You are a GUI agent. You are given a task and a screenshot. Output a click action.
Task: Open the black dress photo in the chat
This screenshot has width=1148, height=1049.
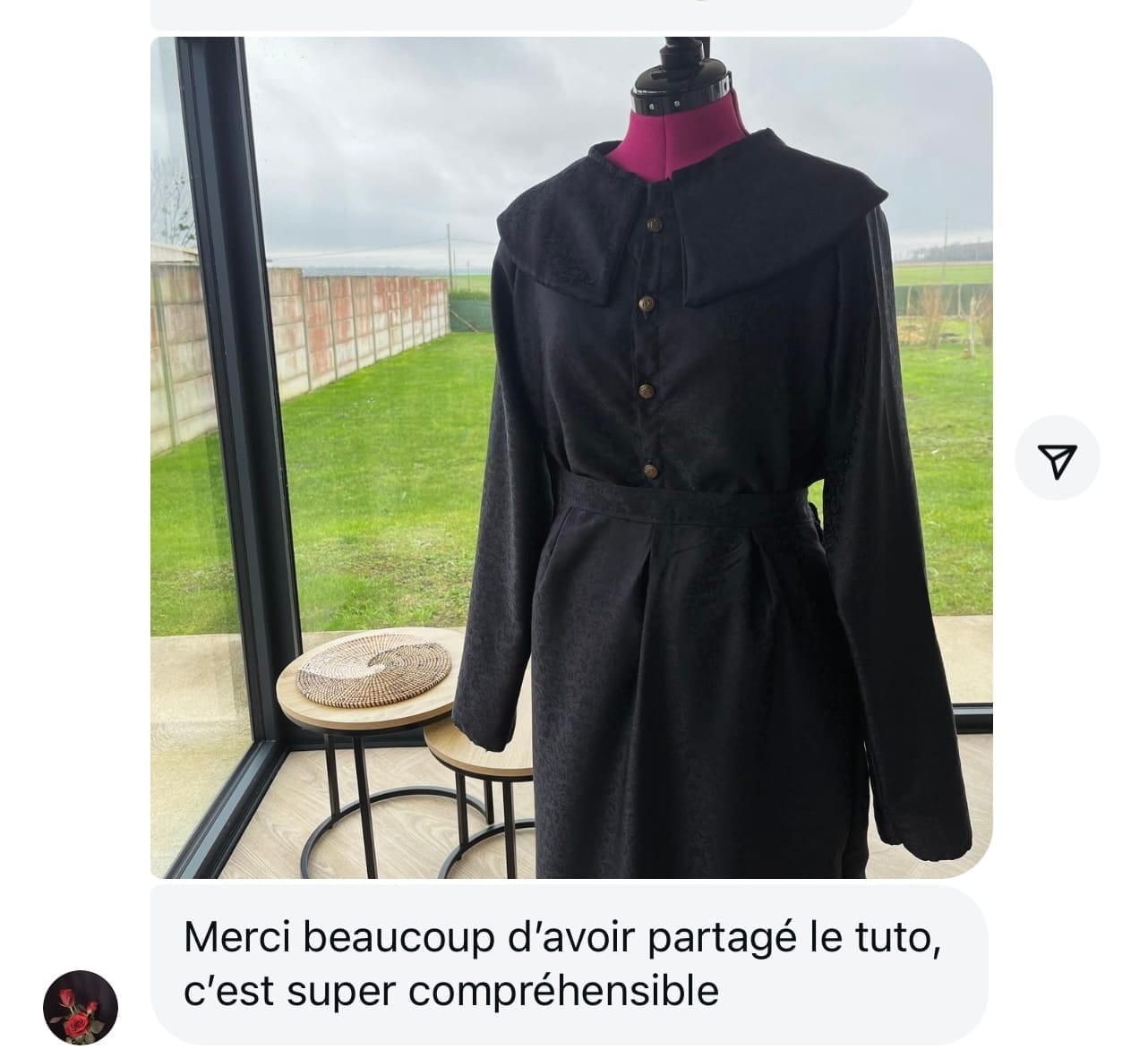pyautogui.click(x=571, y=456)
